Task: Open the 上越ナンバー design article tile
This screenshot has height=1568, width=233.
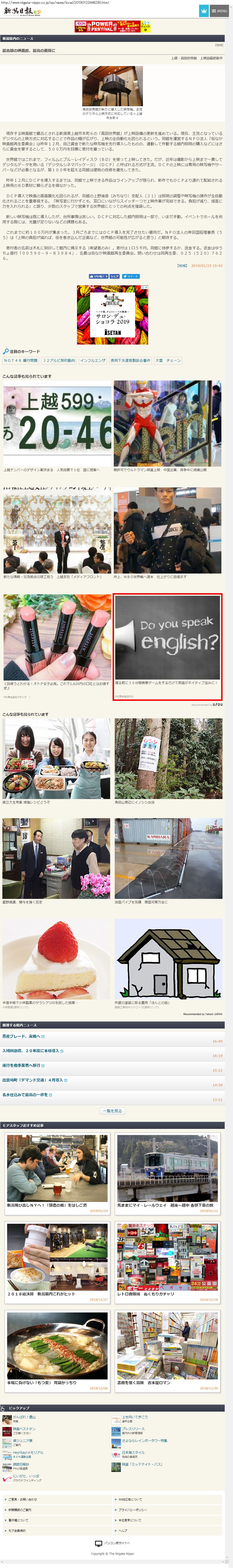Action: point(57,426)
